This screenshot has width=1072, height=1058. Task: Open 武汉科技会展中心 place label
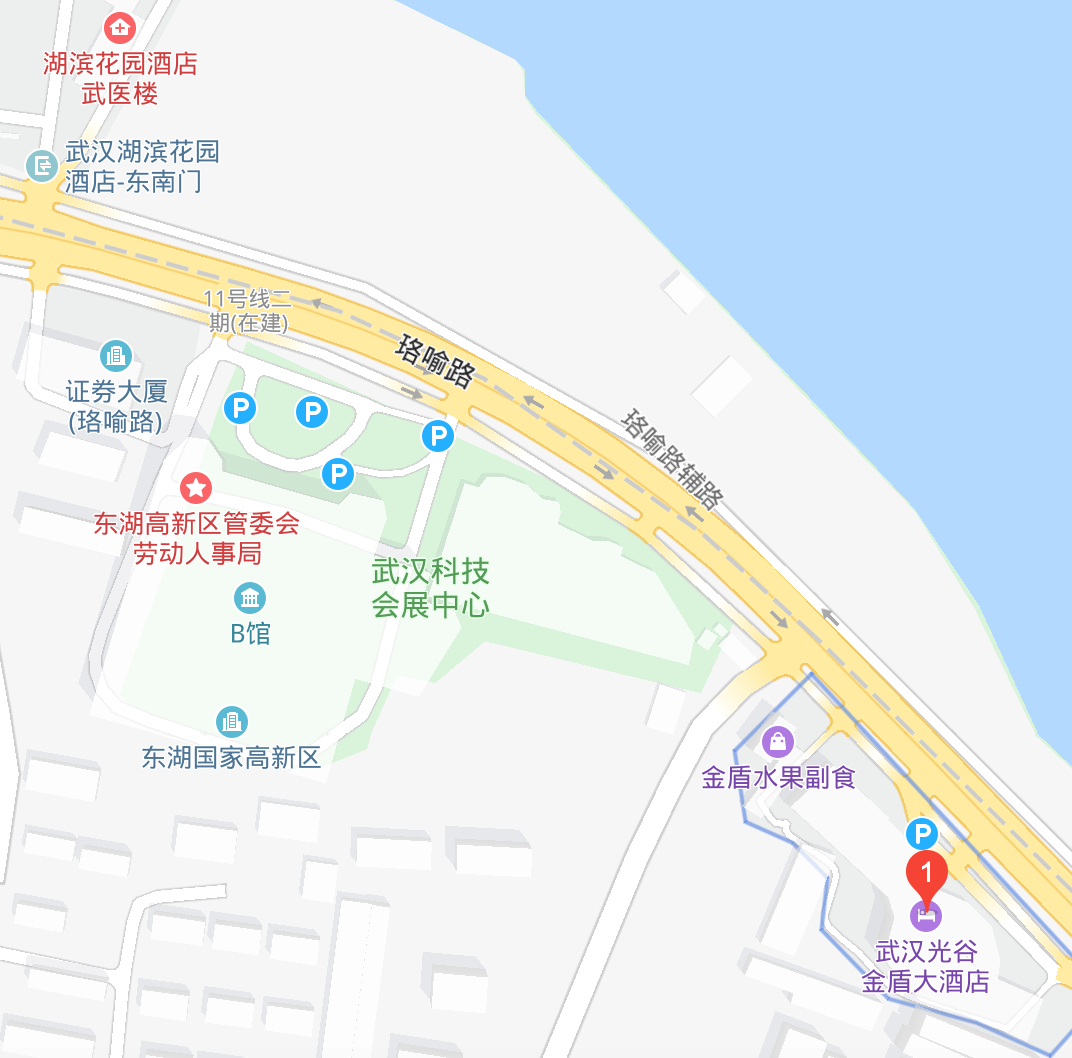[430, 588]
